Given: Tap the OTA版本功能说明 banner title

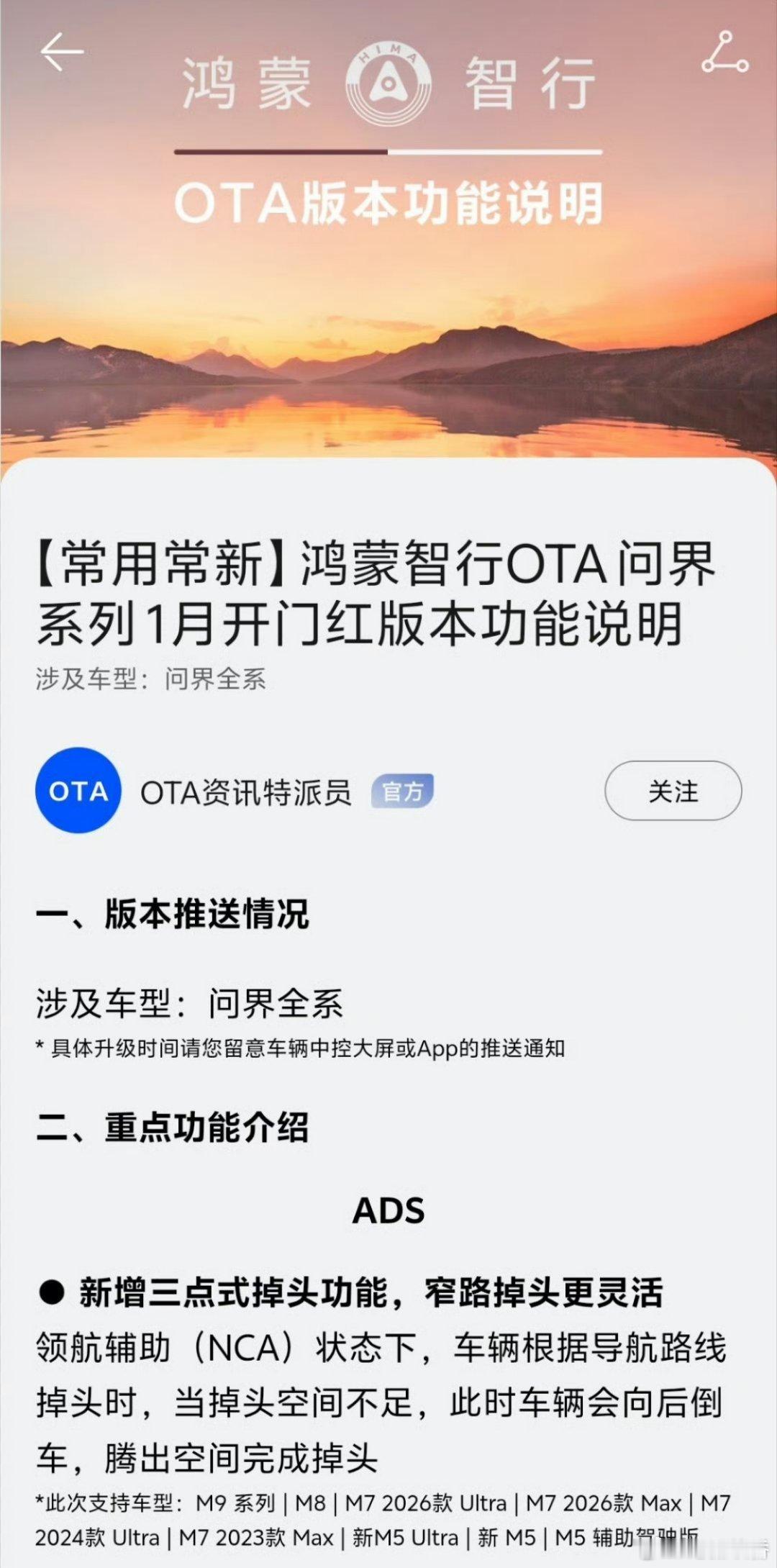Looking at the screenshot, I should [x=388, y=202].
